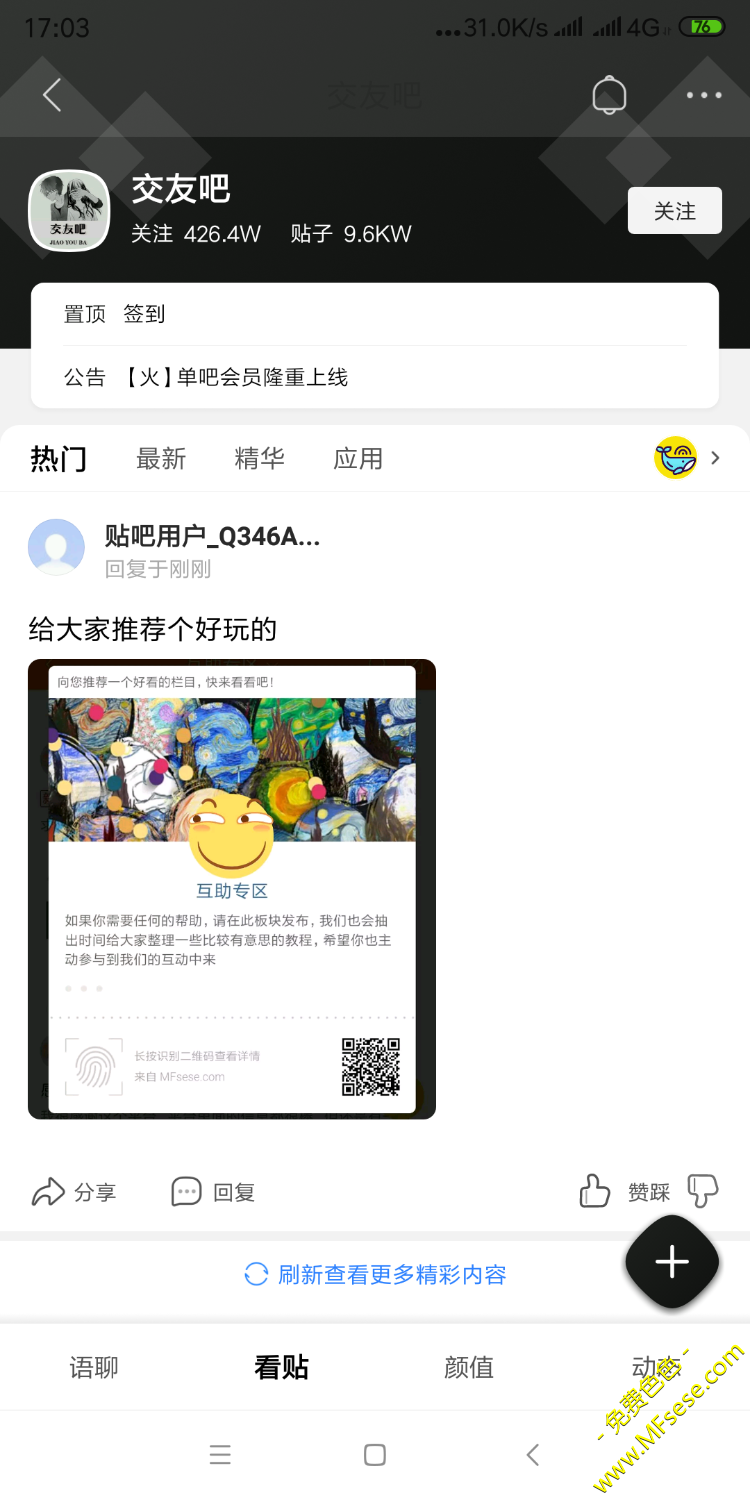
Task: Switch to the 语聊 bottom tab
Action: 94,1367
